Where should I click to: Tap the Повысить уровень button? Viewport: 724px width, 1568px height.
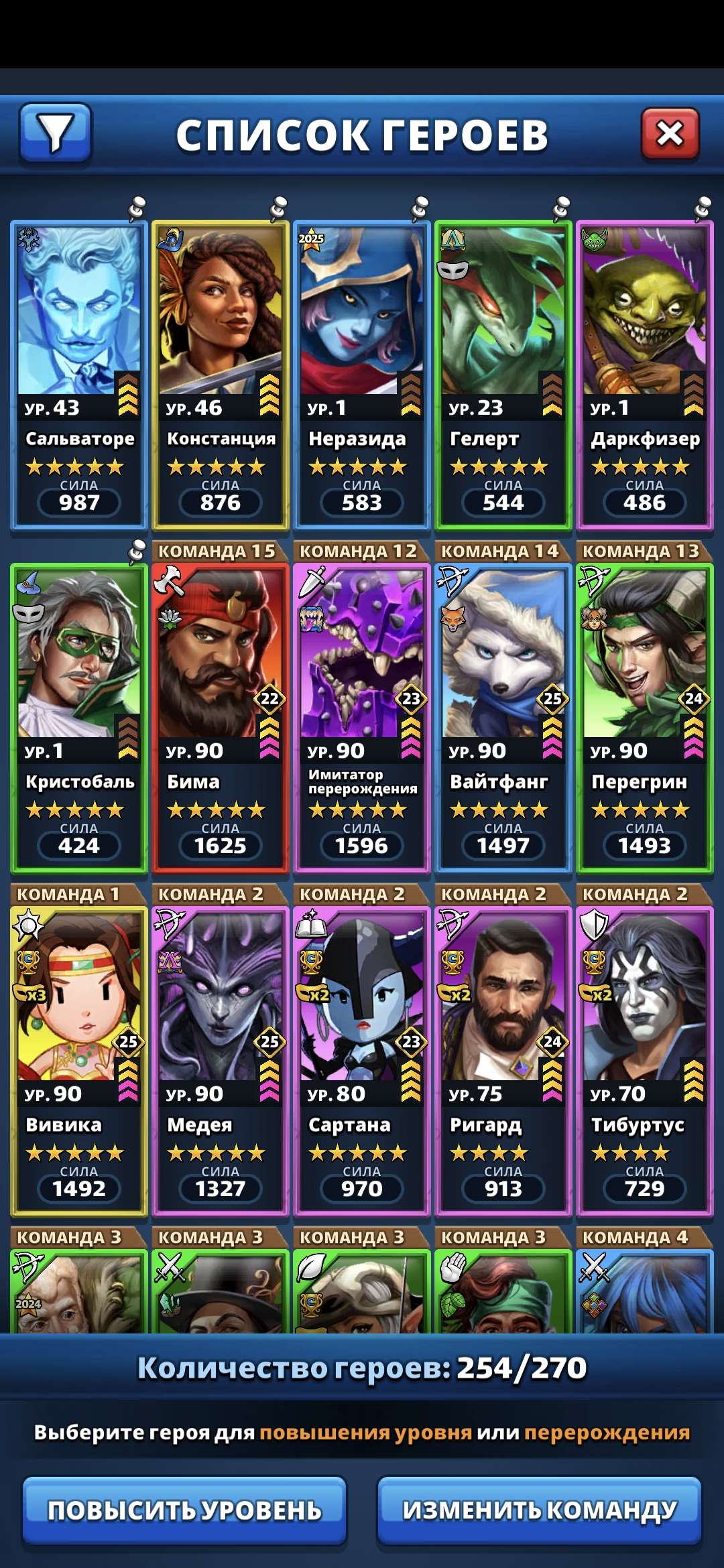(x=184, y=1510)
